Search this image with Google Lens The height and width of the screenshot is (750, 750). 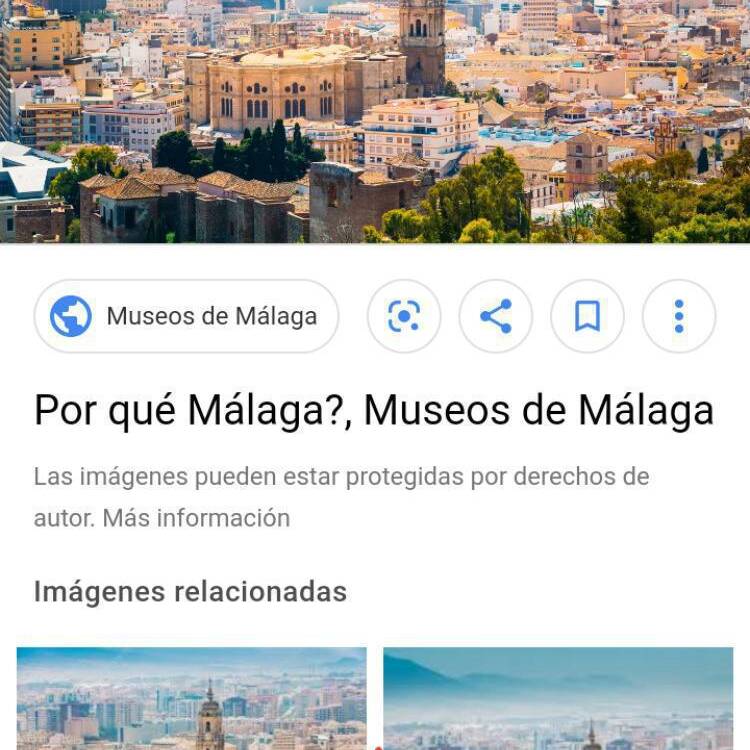pos(404,316)
